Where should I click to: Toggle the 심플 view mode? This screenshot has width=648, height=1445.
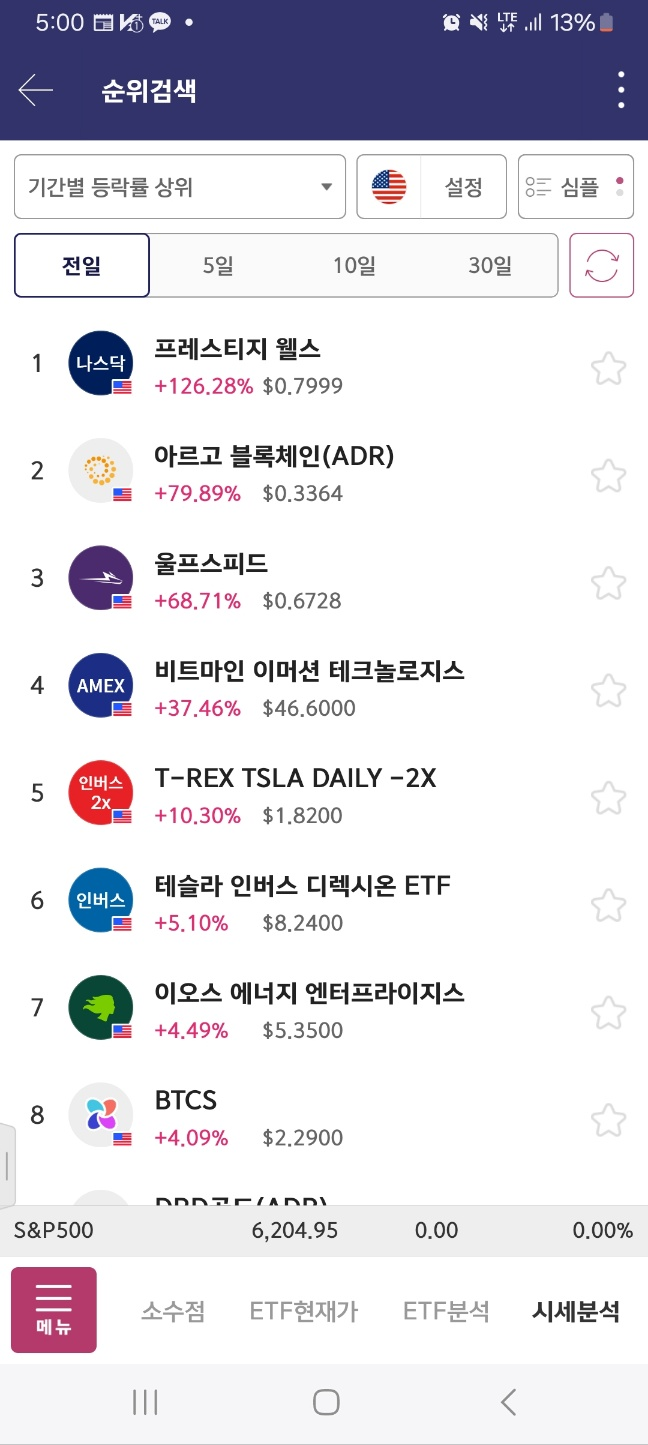point(576,187)
